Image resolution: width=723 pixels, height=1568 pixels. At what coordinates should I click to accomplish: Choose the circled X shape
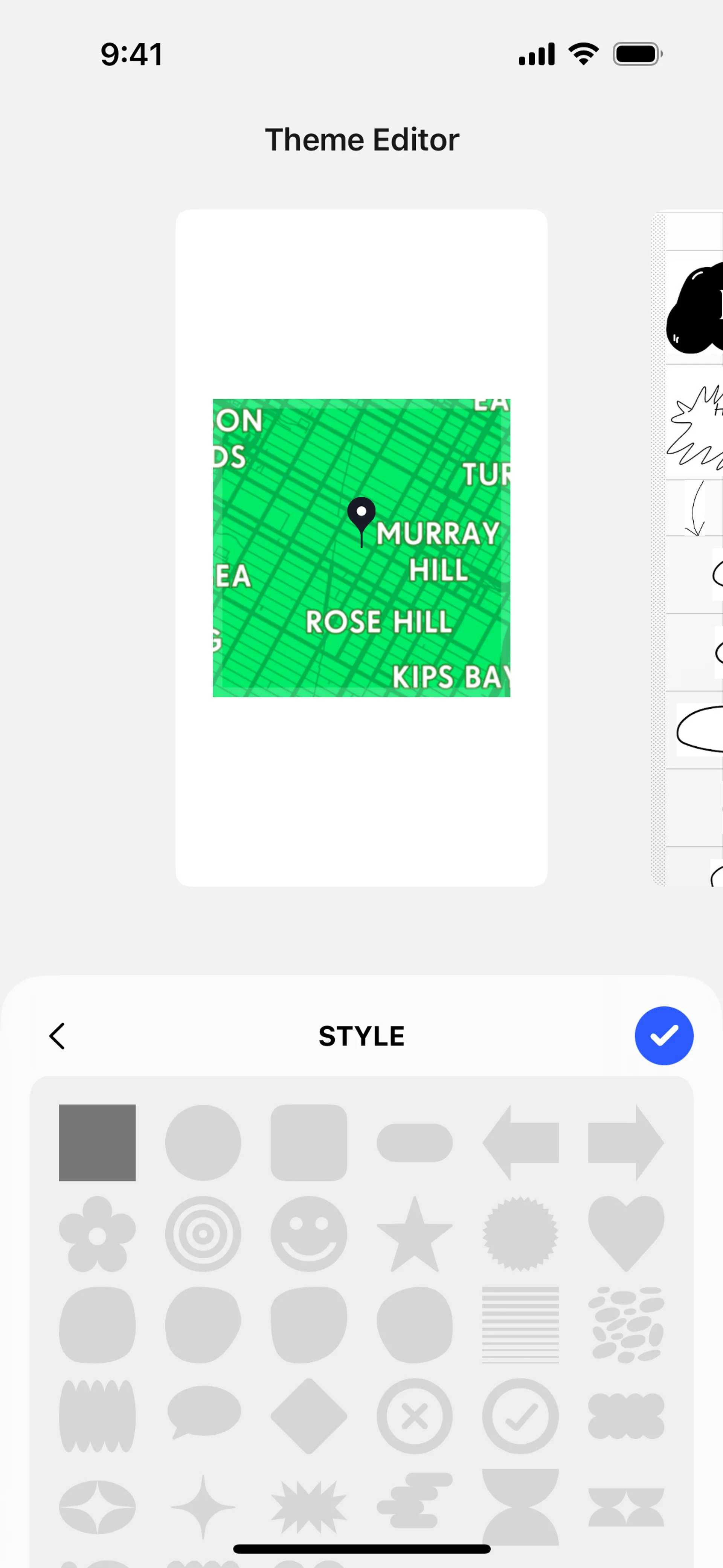click(415, 1416)
